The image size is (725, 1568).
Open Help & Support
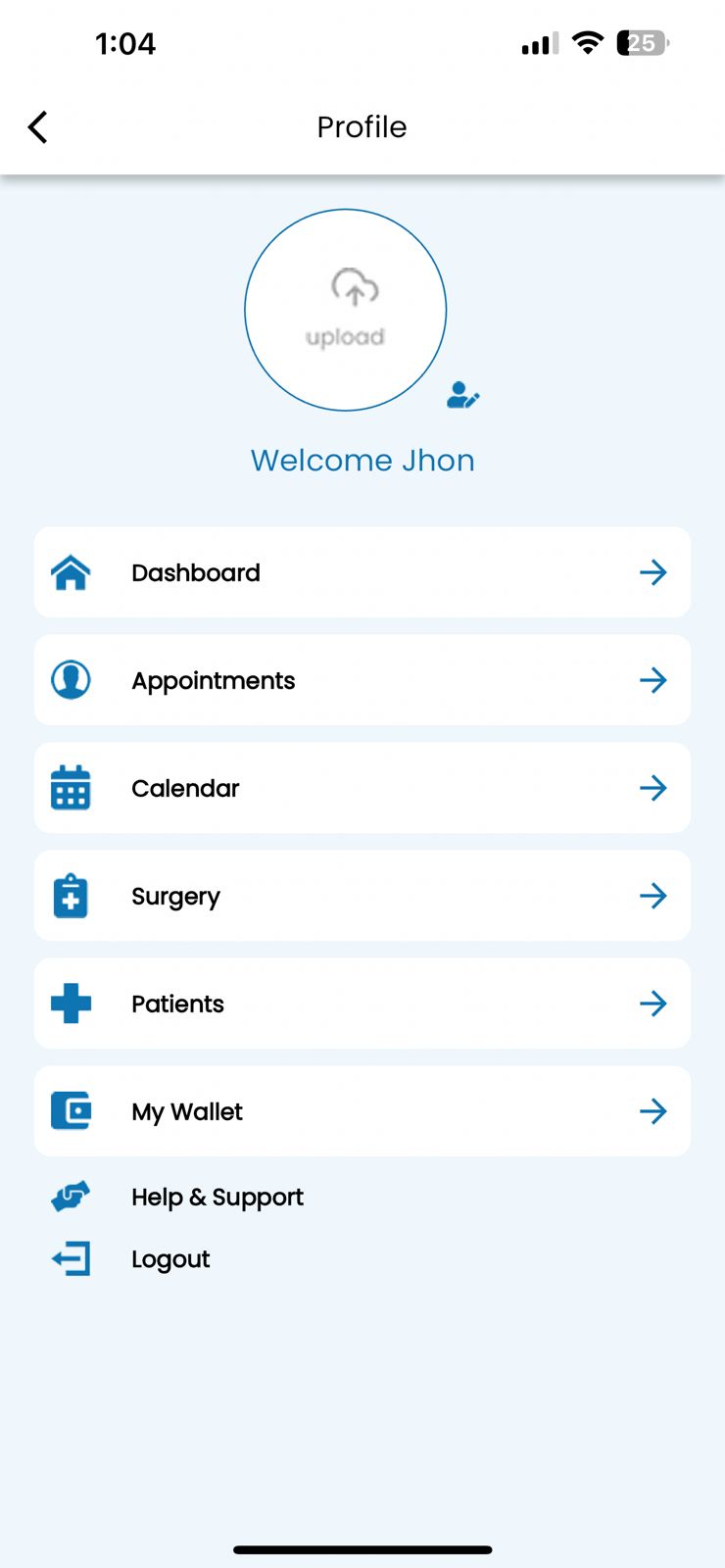point(217,1197)
